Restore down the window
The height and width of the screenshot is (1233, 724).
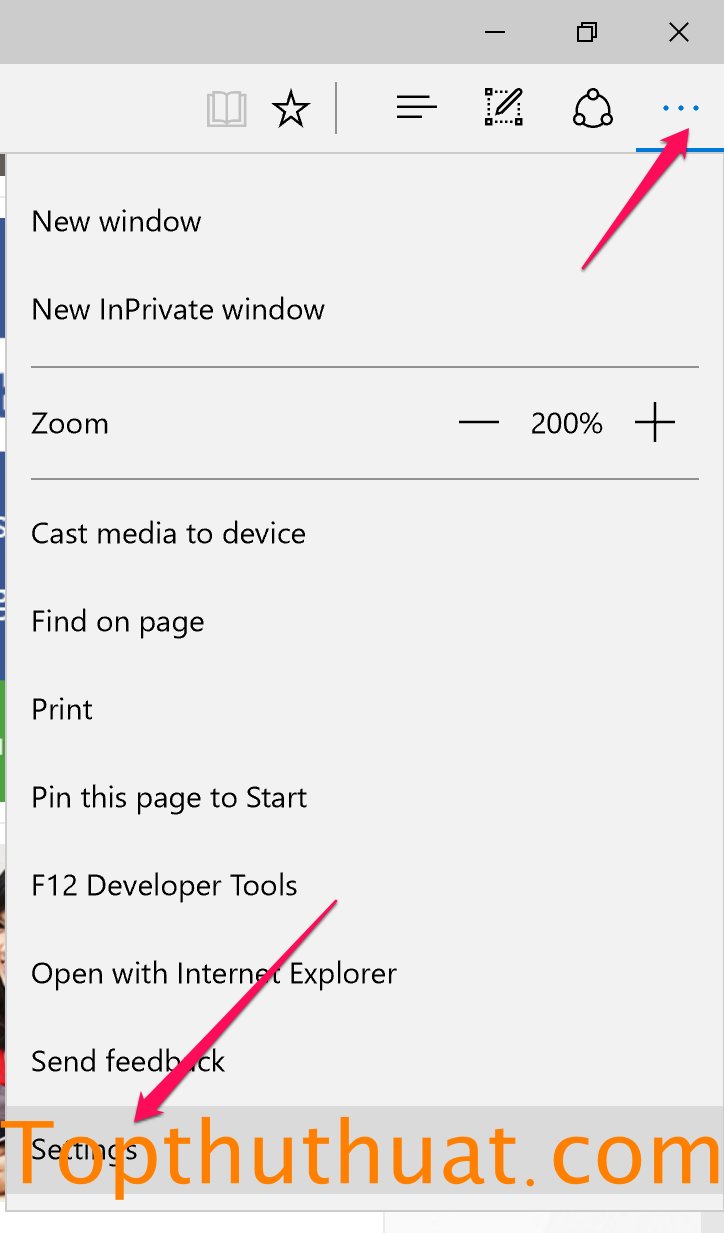(587, 32)
